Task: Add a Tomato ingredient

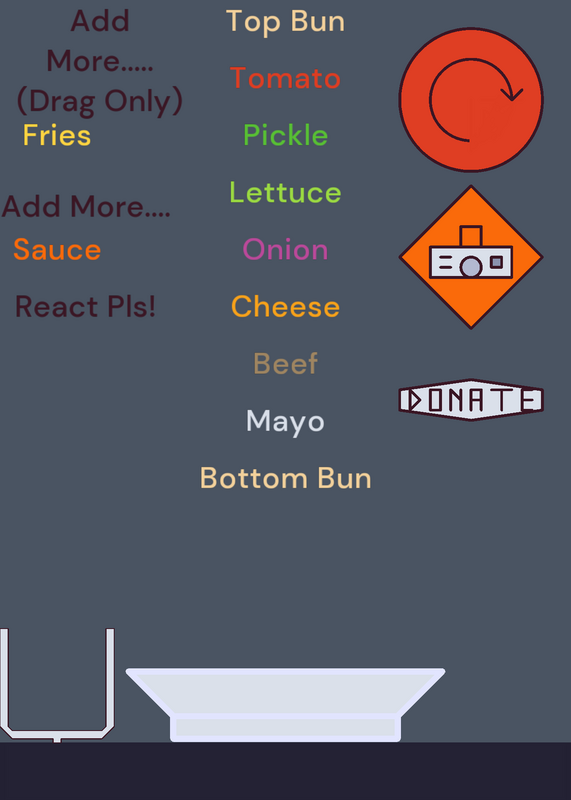Action: click(x=285, y=79)
